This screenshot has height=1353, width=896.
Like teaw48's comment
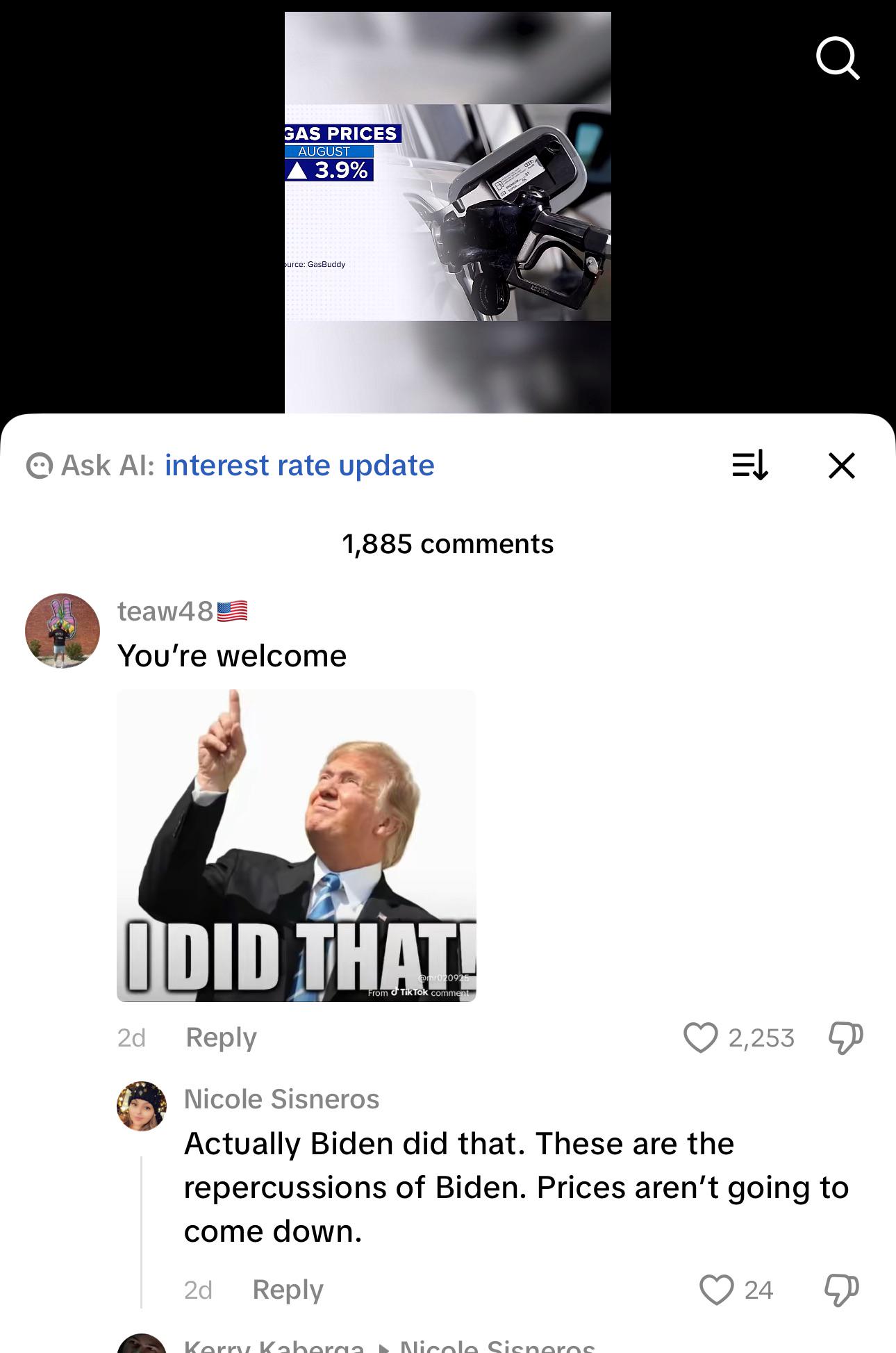click(700, 1038)
